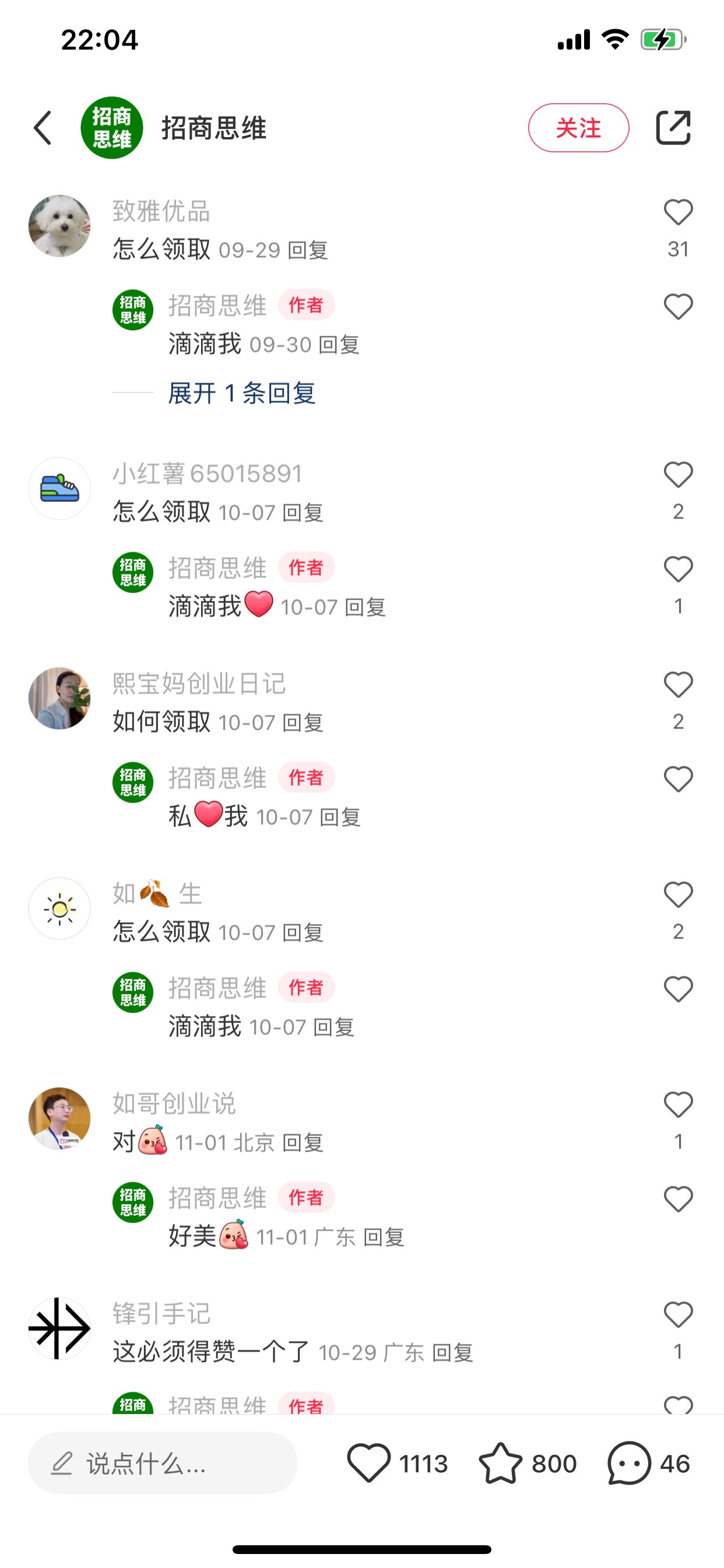Like 如哥创业说's comment

(x=678, y=1105)
